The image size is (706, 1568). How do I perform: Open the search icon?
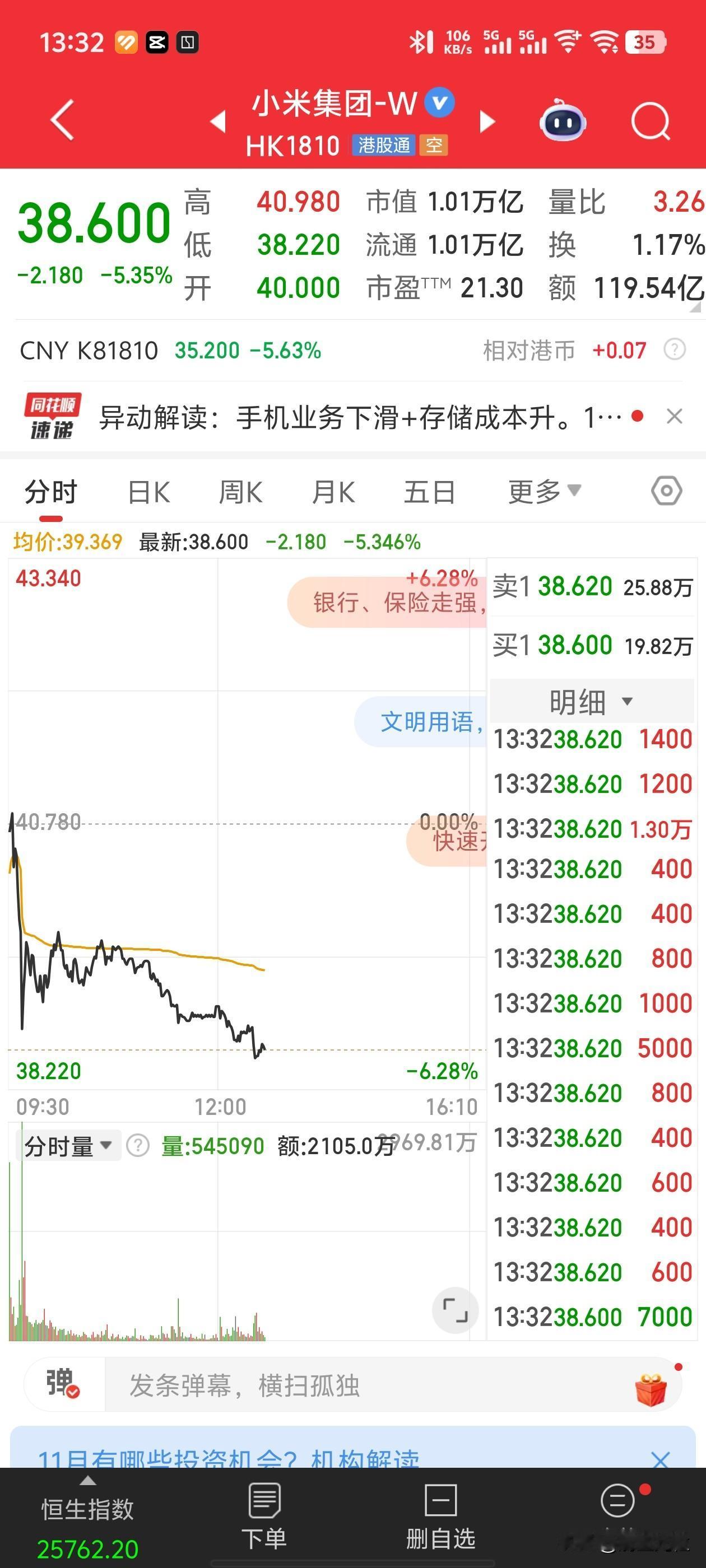point(651,119)
